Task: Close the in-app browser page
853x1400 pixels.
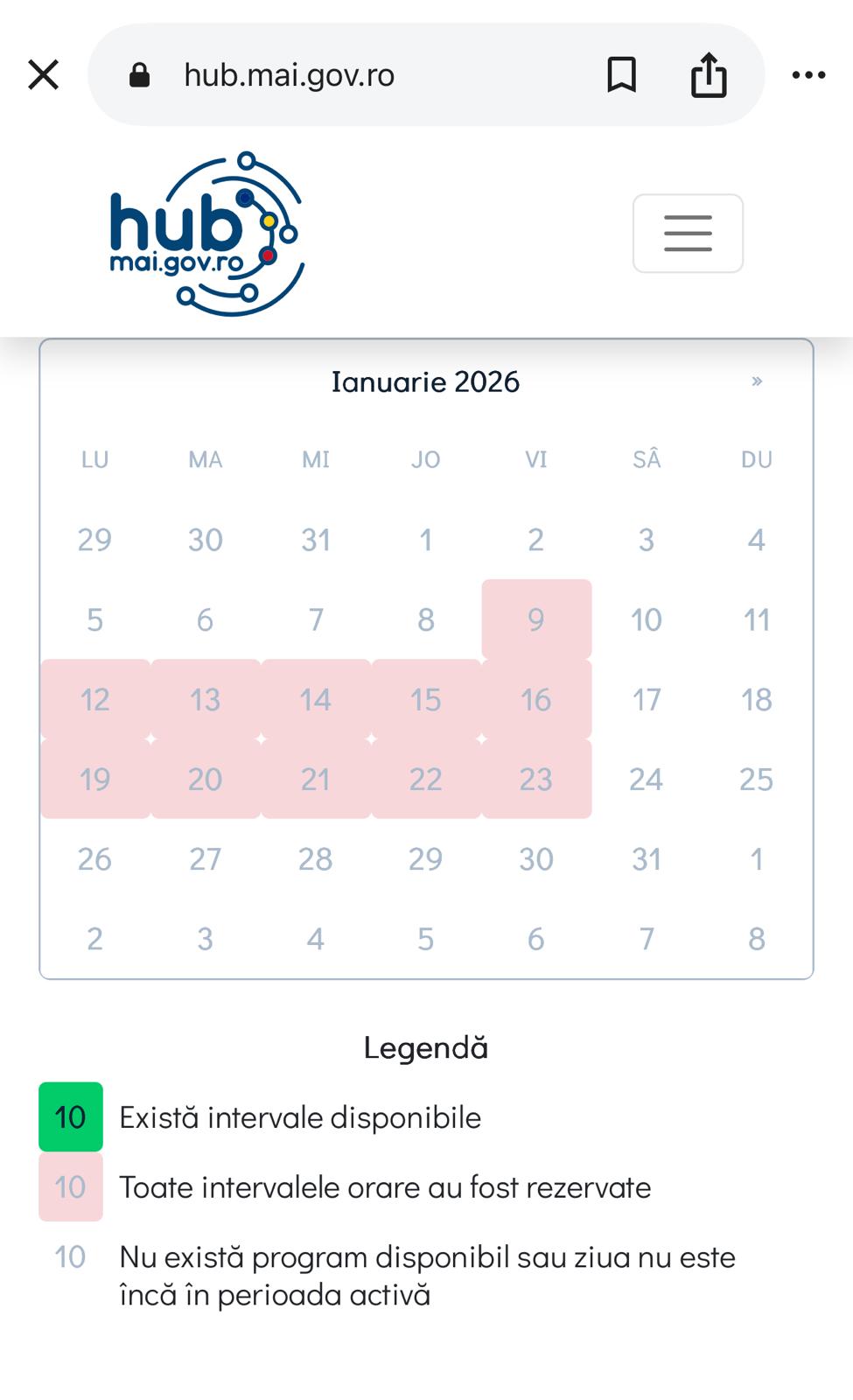Action: (x=43, y=75)
